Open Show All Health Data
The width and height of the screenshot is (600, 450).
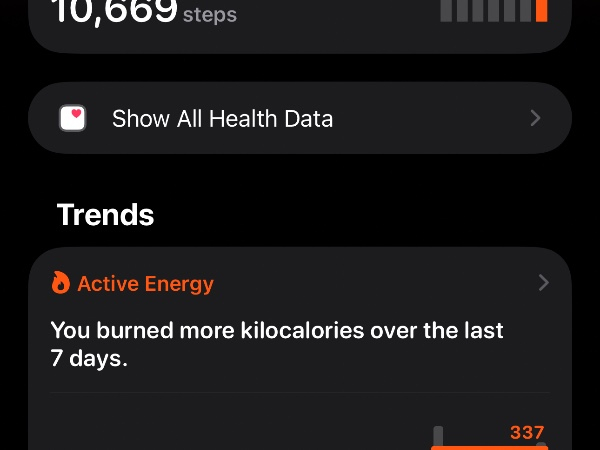tap(300, 118)
